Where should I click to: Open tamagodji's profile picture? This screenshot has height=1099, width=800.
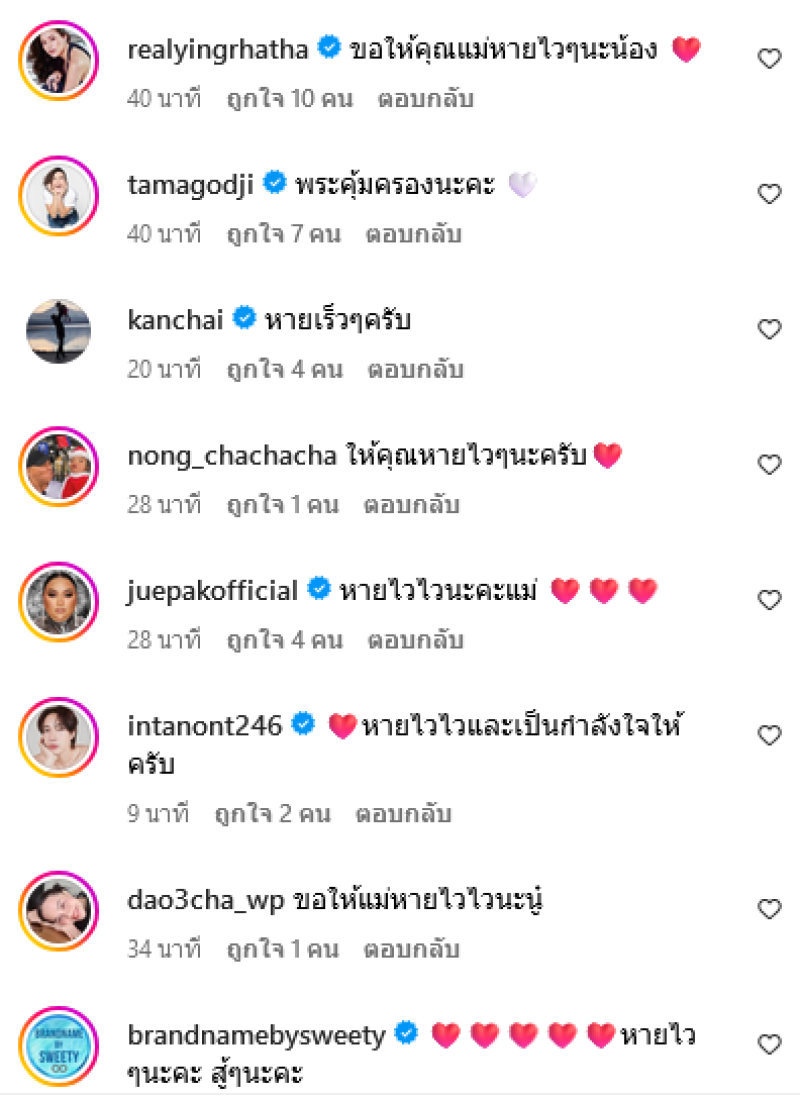58,195
